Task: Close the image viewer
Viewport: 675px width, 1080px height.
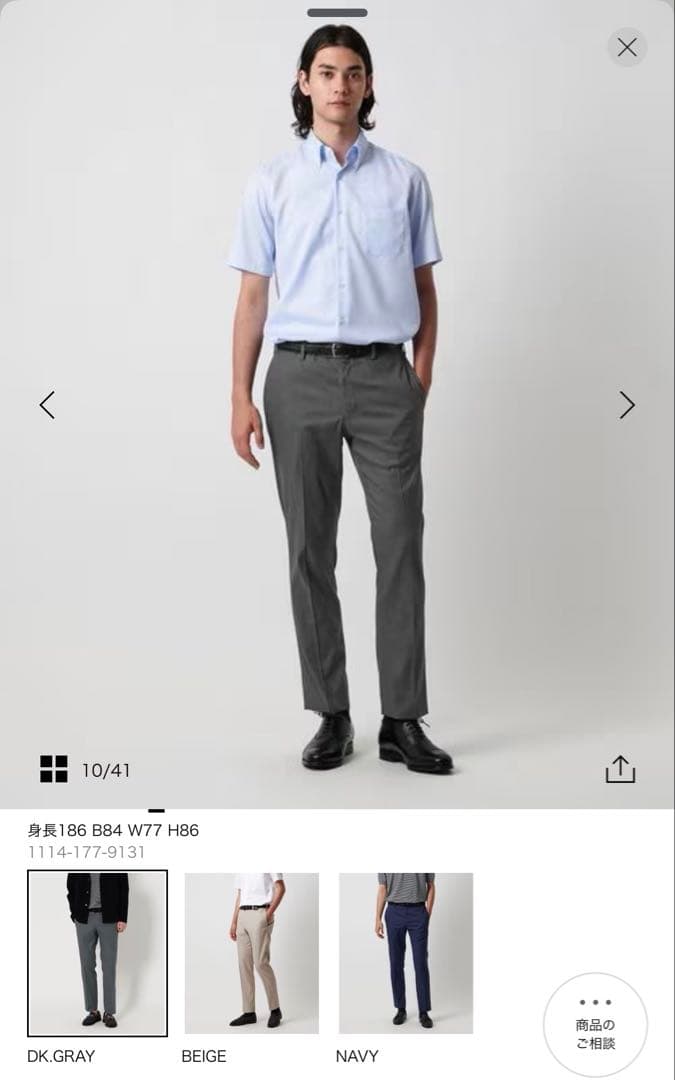Action: [627, 47]
